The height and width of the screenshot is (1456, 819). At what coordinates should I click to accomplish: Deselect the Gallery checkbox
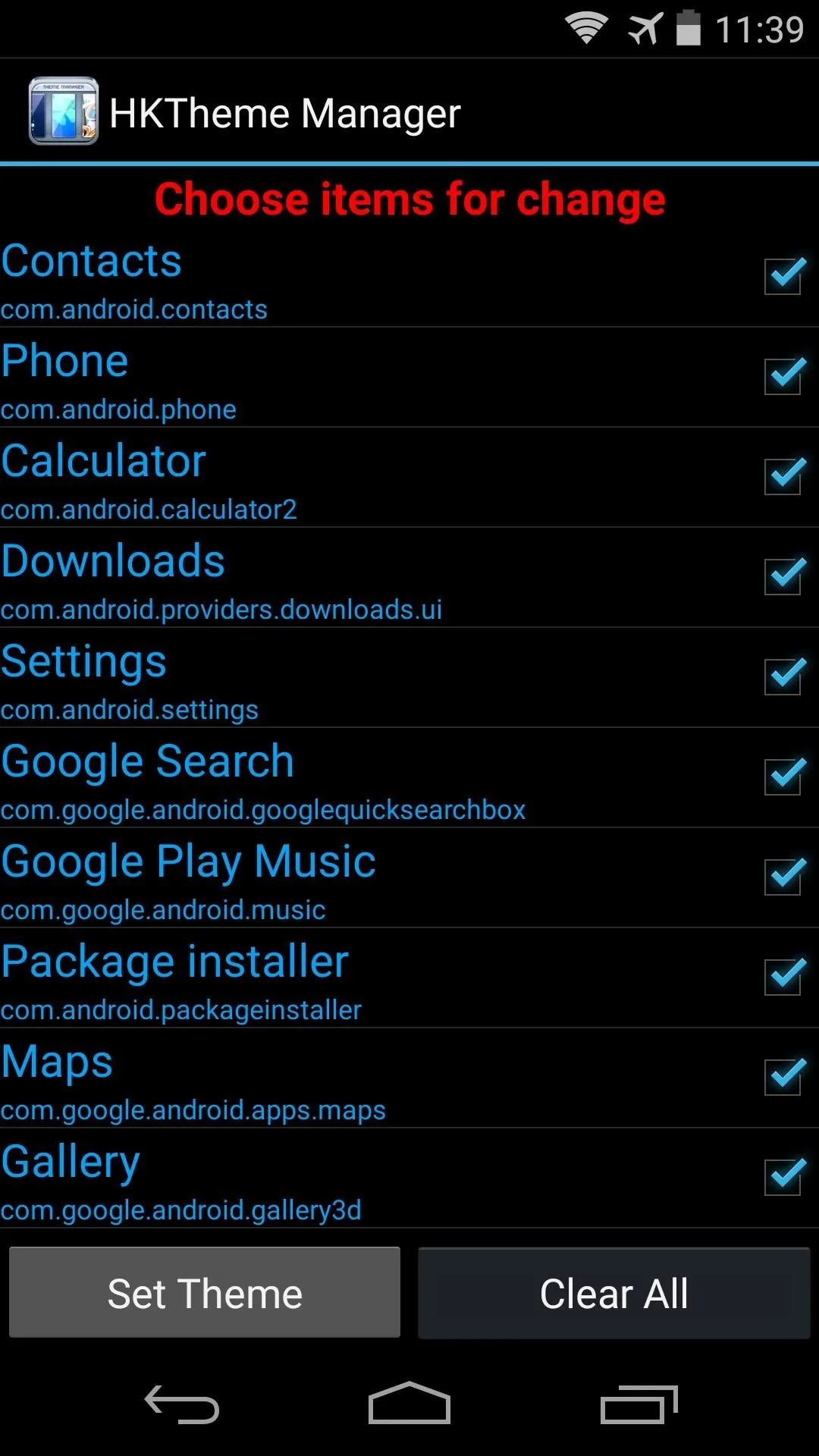[x=784, y=1177]
